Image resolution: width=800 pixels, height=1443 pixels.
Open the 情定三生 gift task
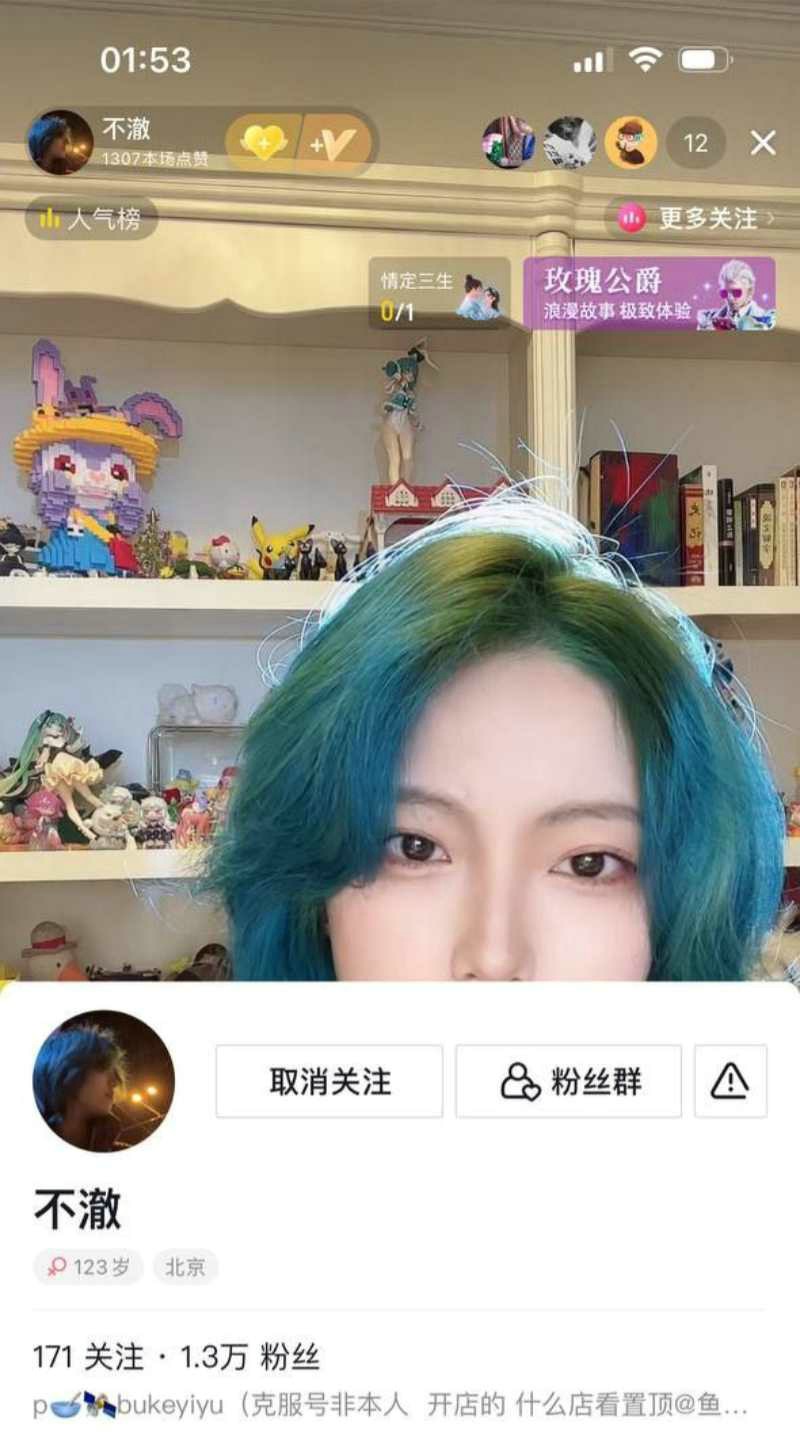tap(439, 293)
